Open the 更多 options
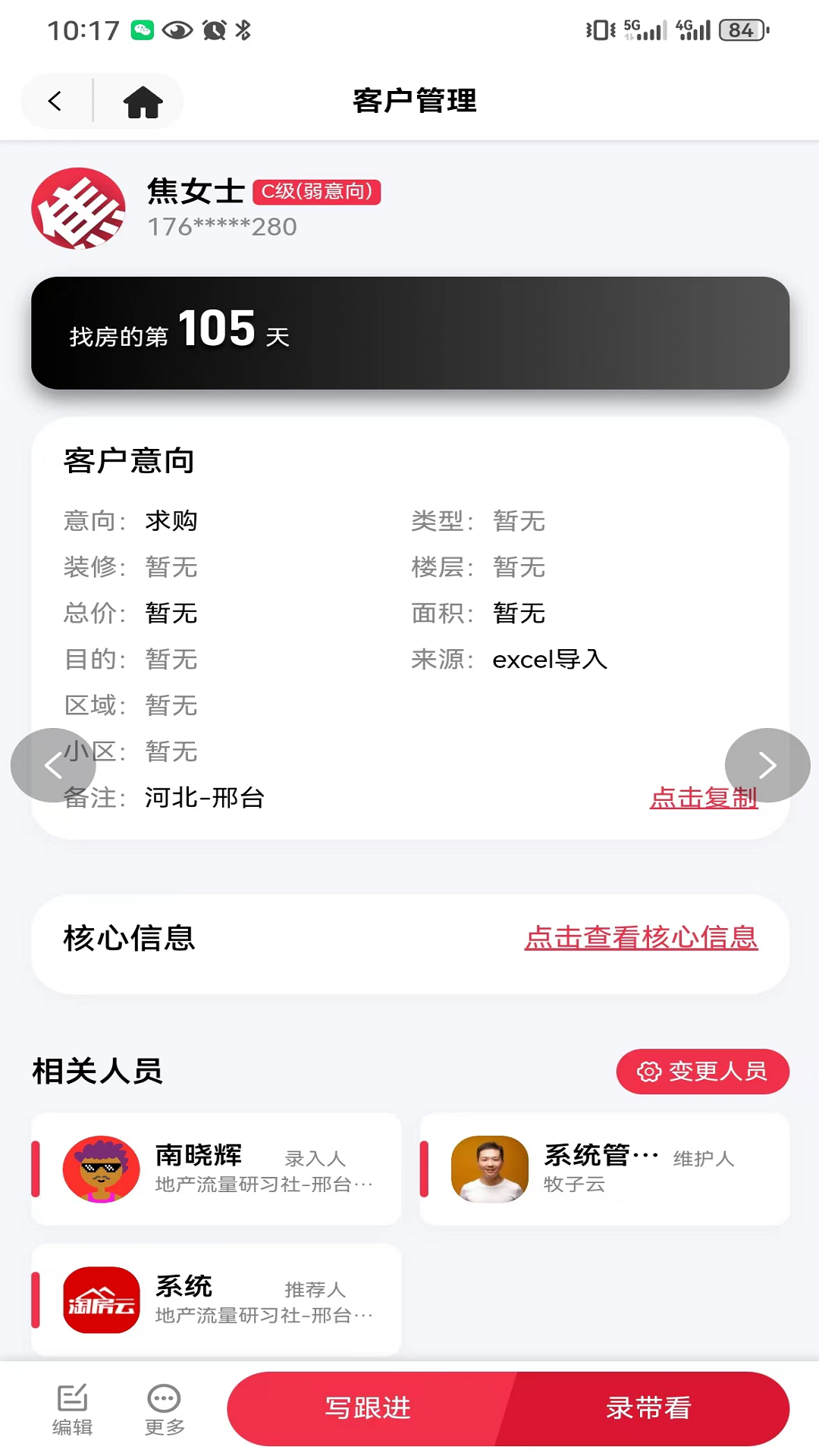819x1456 pixels. point(165,1410)
